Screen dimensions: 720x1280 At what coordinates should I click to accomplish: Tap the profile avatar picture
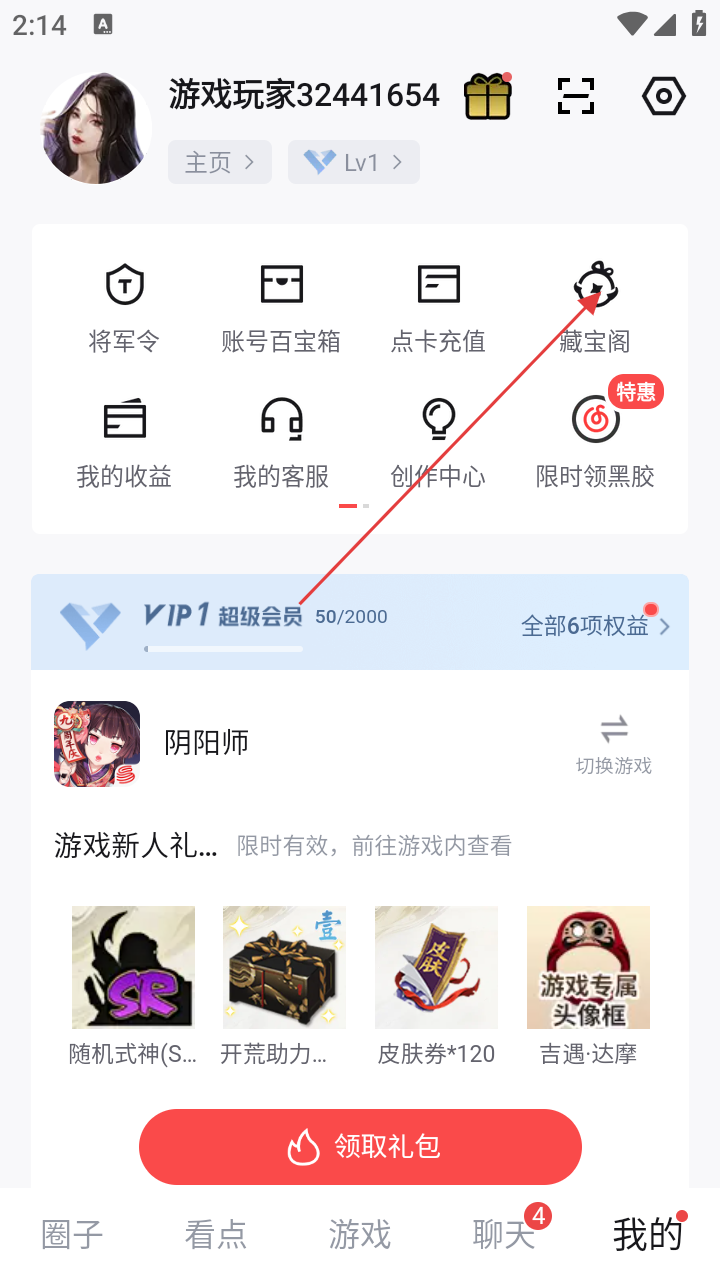(96, 128)
